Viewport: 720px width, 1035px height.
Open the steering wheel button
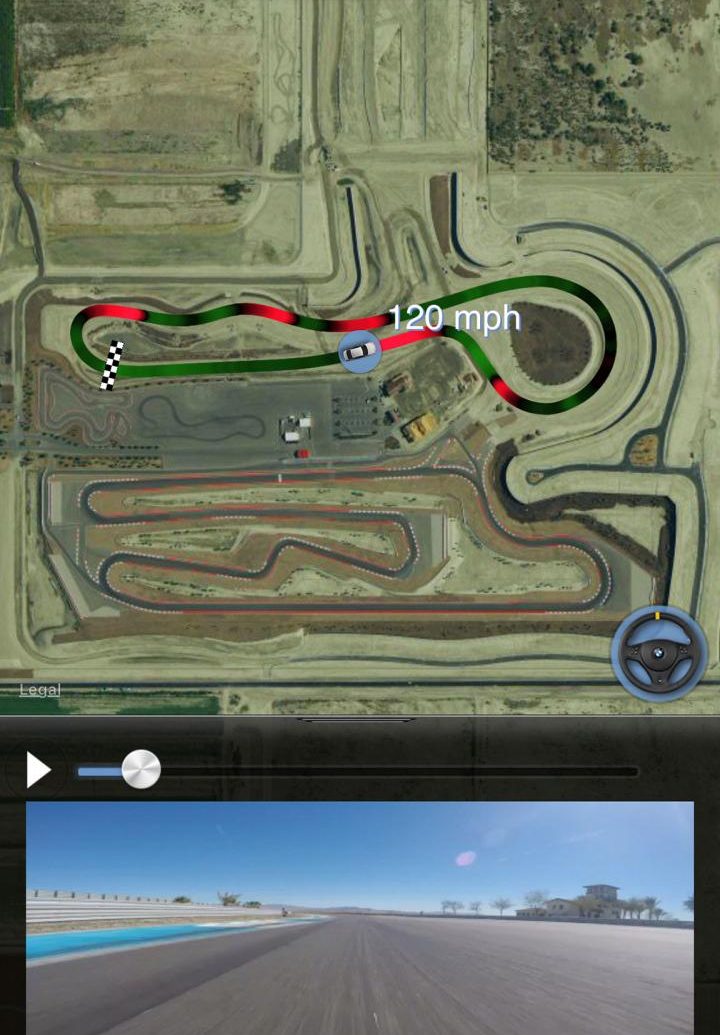(x=659, y=655)
